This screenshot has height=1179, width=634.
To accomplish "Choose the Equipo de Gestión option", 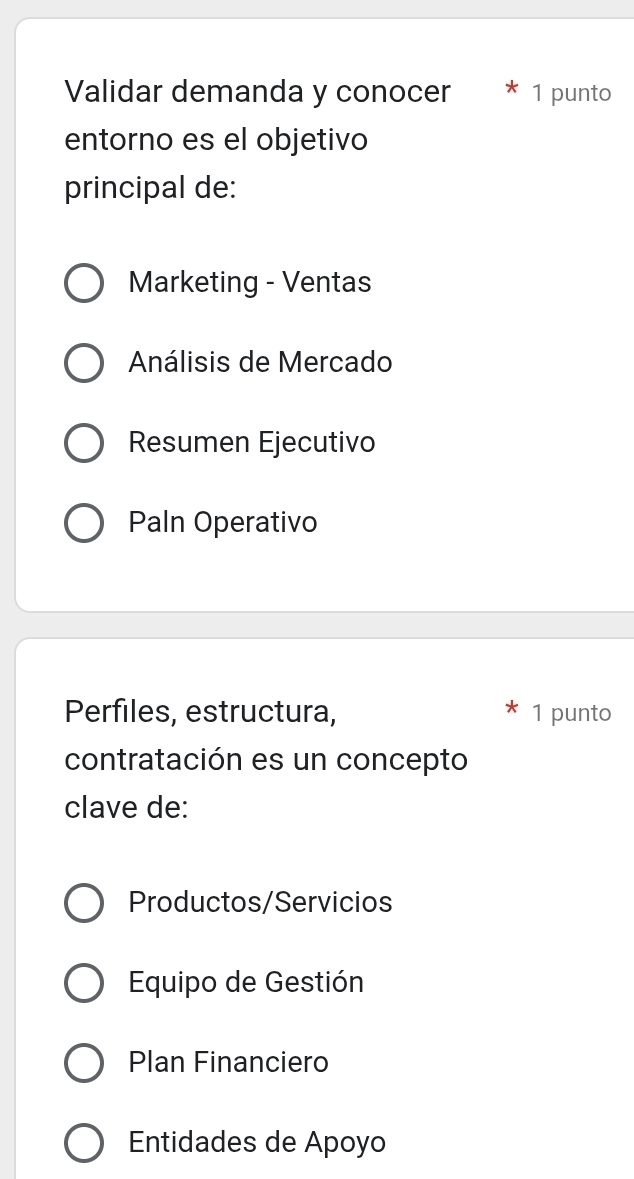I will coord(84,982).
